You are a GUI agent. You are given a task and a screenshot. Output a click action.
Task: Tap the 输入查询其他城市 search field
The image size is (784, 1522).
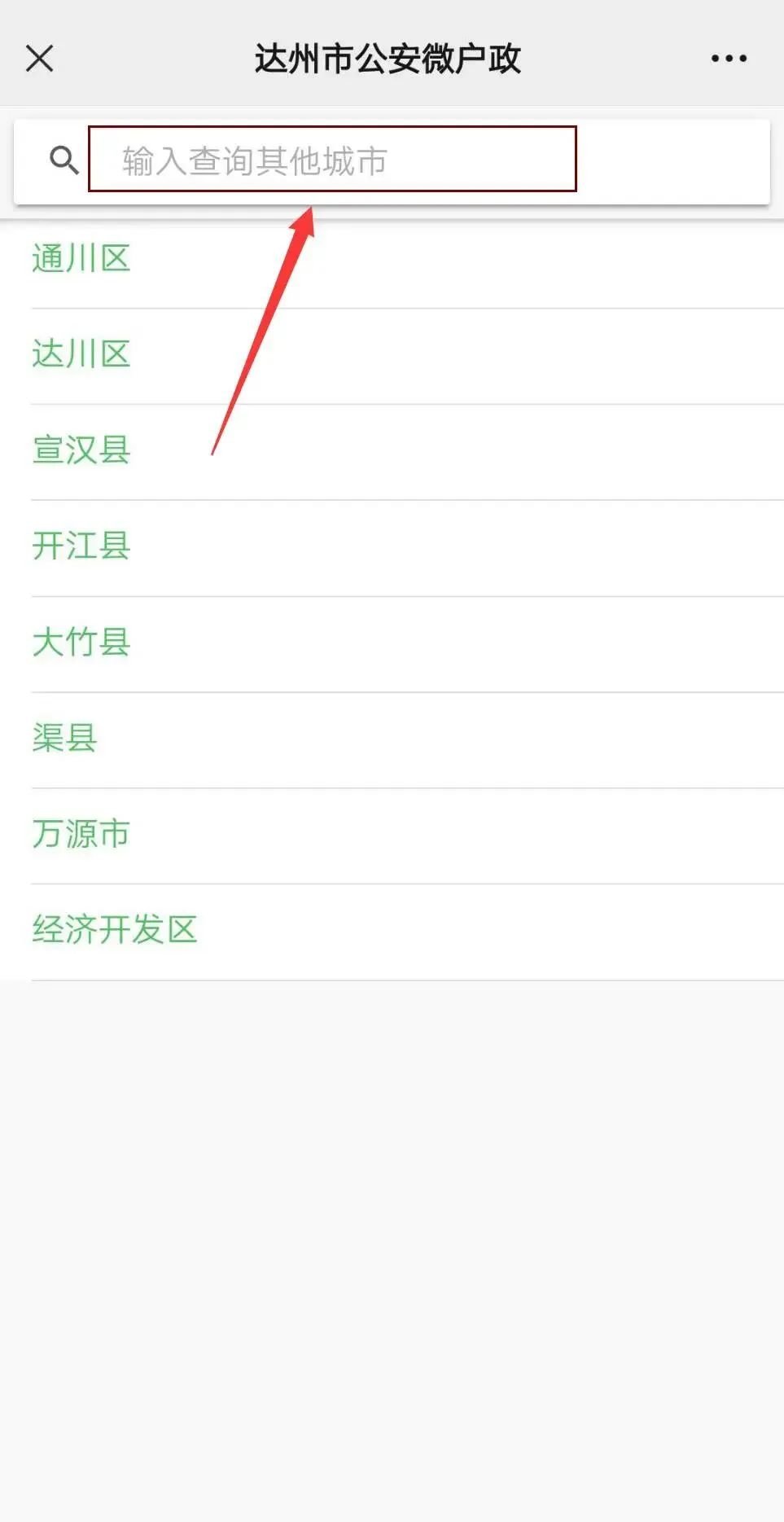332,160
